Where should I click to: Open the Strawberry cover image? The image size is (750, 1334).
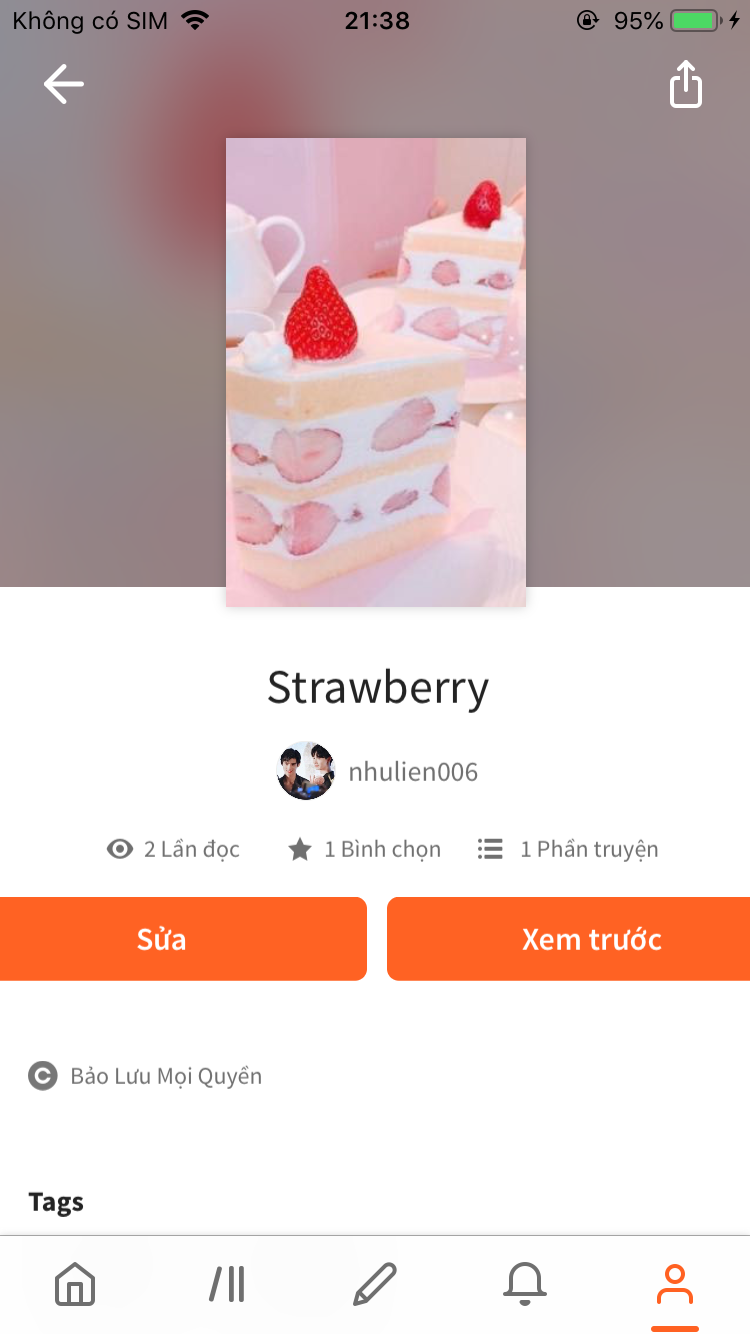click(x=376, y=372)
